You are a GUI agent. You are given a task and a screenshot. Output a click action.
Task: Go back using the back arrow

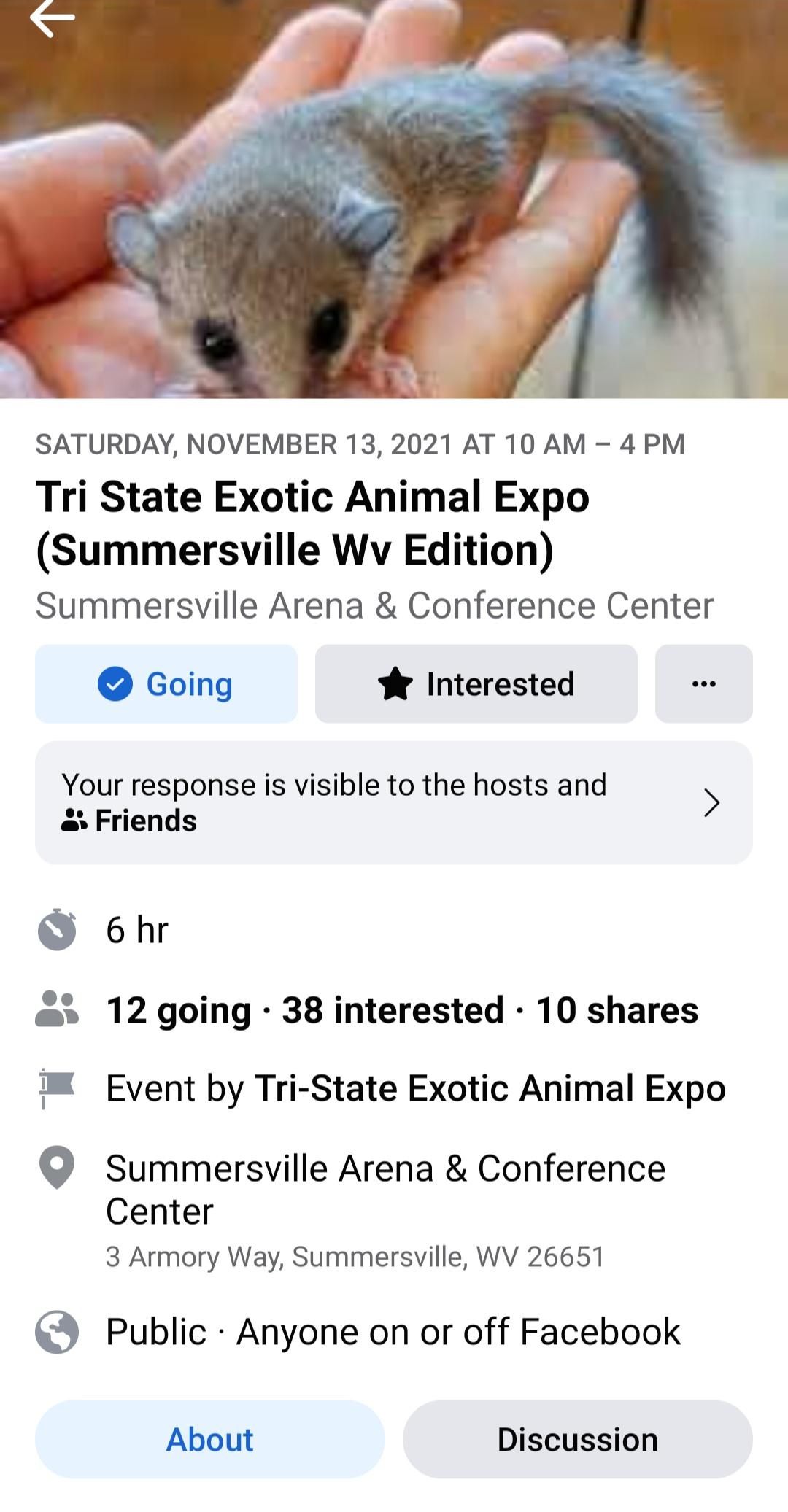point(53,18)
